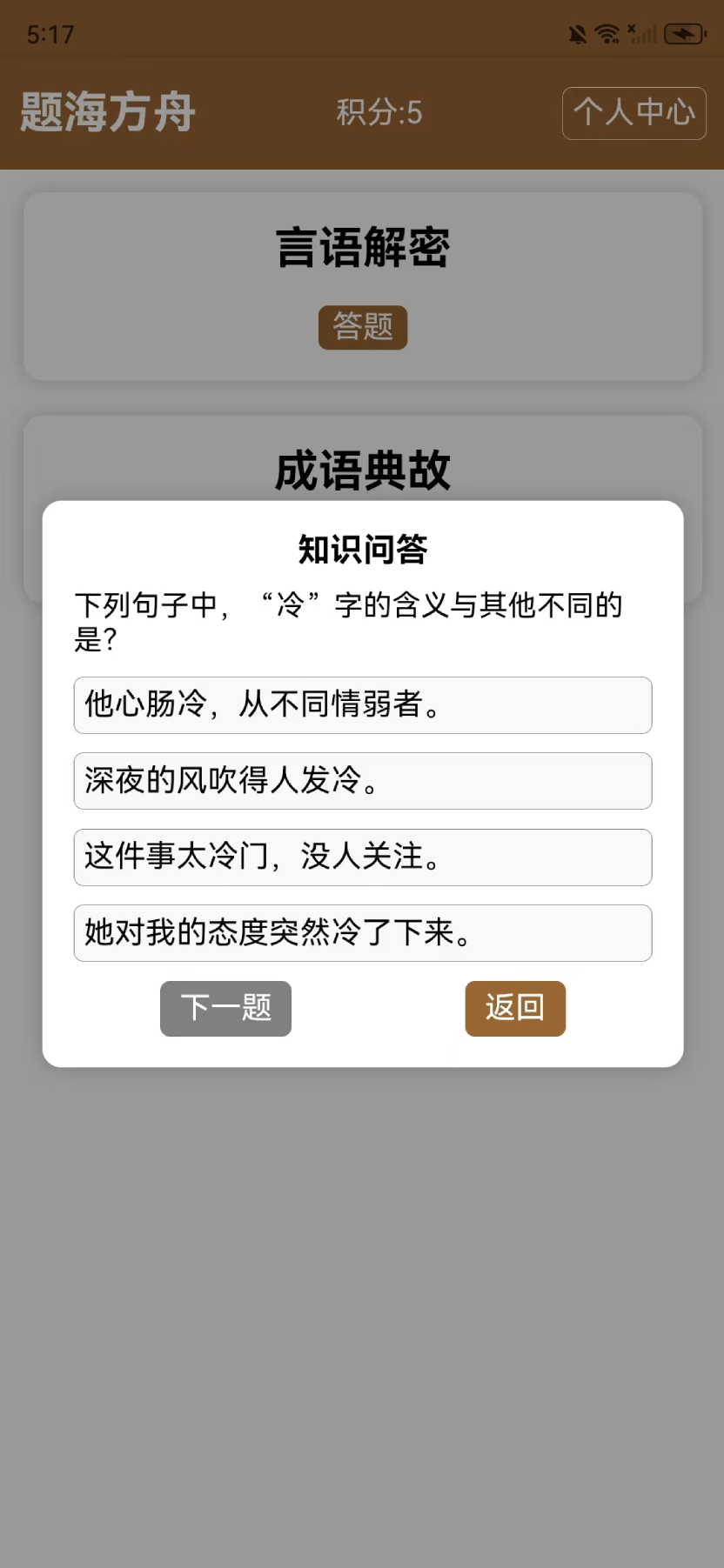Pick the answer 这件事太冷门，没人关注
Viewport: 724px width, 1568px height.
(x=362, y=857)
